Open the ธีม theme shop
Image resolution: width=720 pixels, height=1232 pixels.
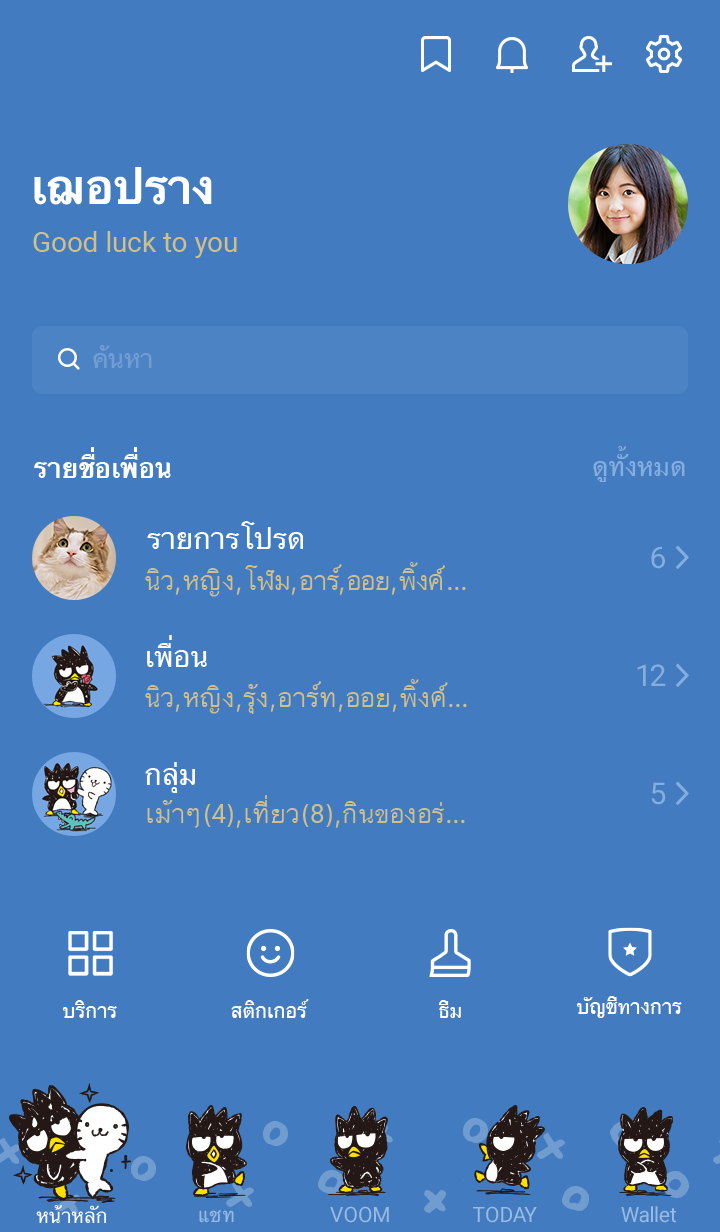[x=450, y=972]
